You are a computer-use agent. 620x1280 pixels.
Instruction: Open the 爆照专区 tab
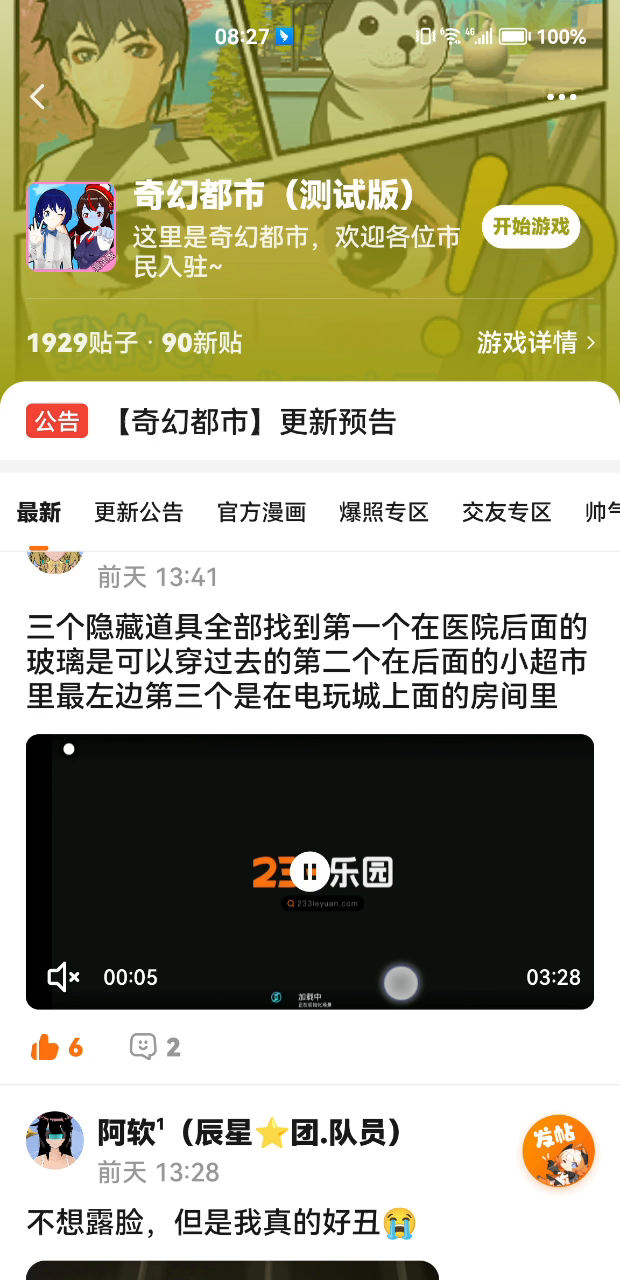tap(384, 513)
